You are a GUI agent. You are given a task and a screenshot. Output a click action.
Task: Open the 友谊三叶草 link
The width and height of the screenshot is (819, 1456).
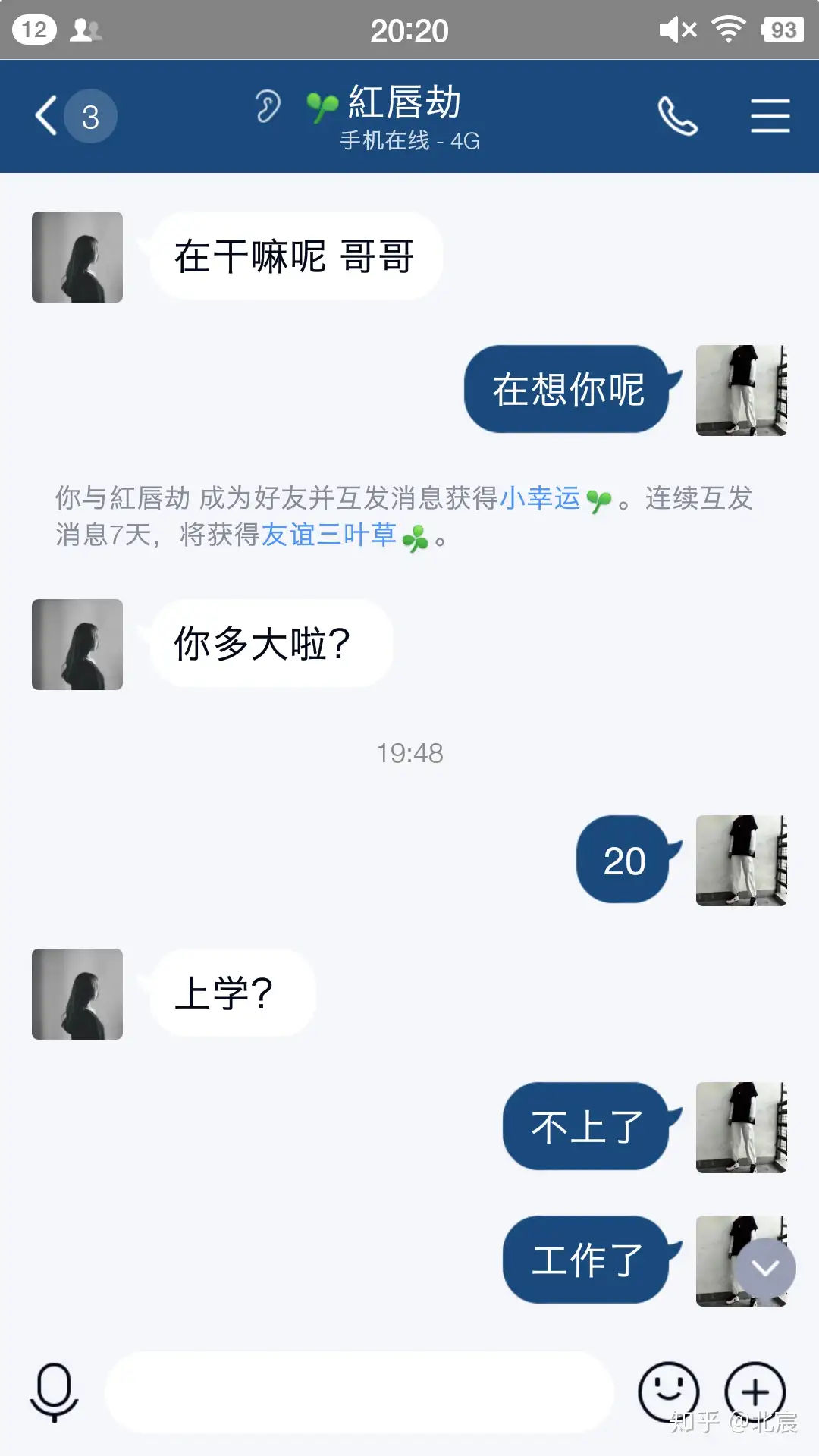coord(328,535)
